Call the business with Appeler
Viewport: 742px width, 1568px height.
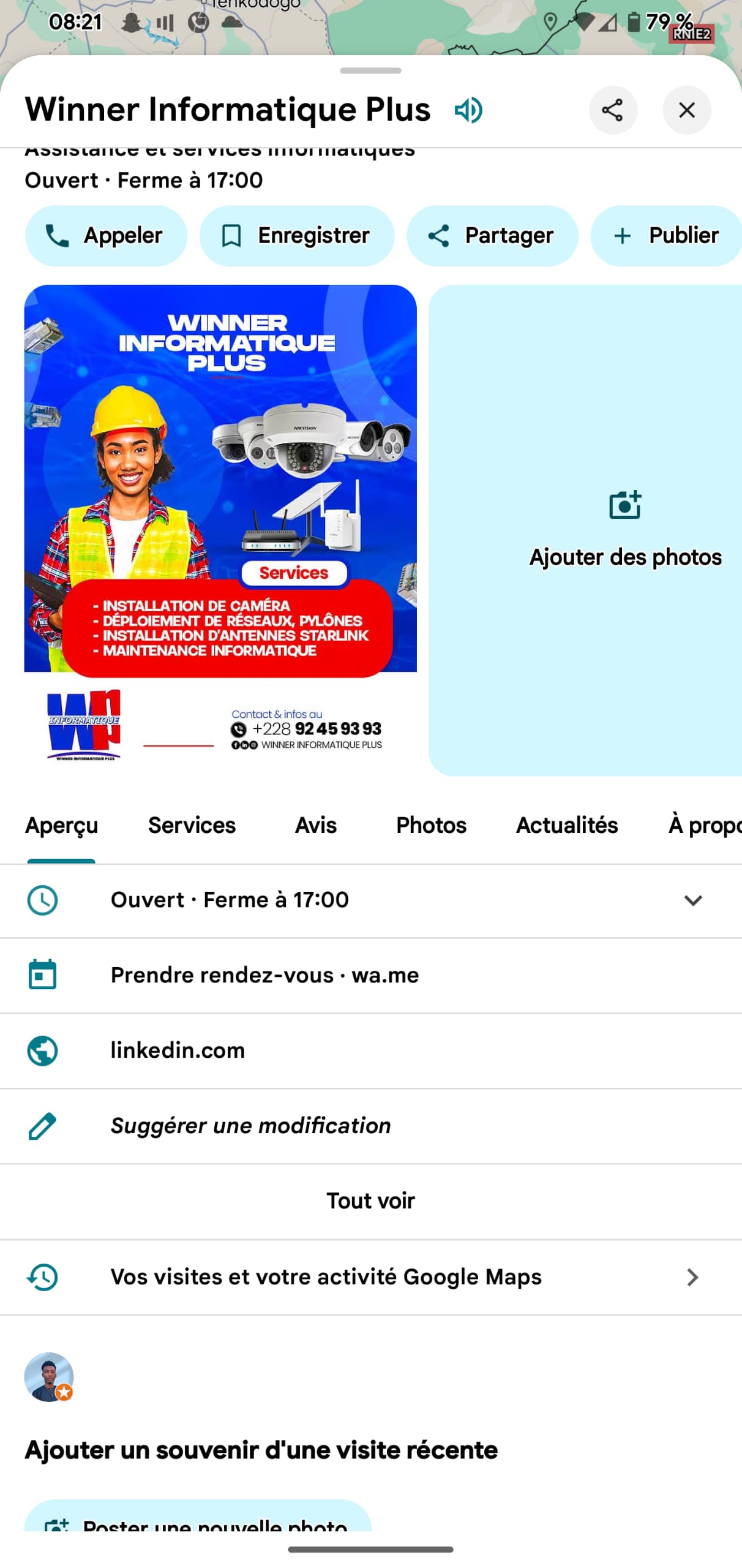point(106,236)
